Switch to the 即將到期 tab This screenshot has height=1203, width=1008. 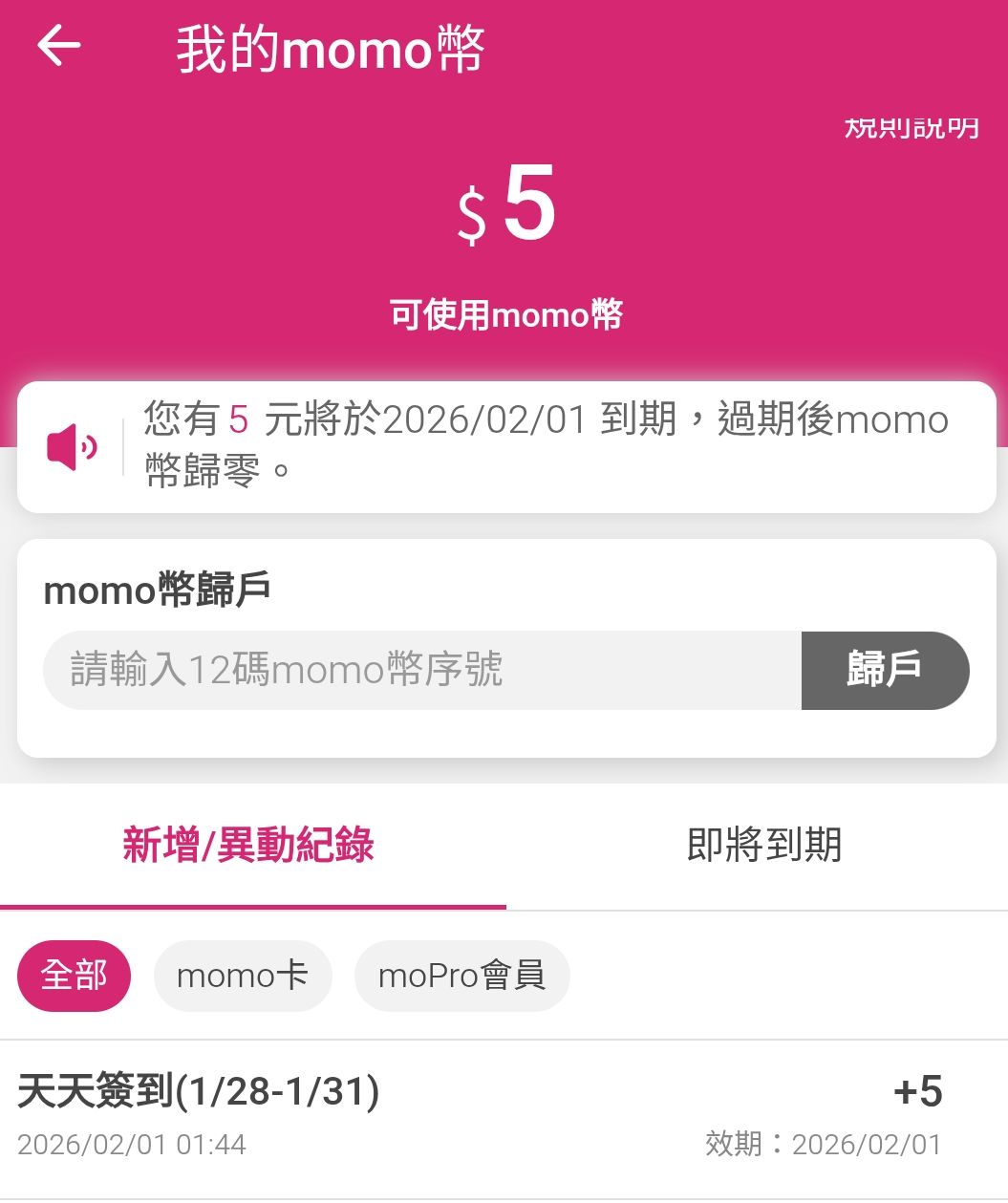click(x=762, y=846)
